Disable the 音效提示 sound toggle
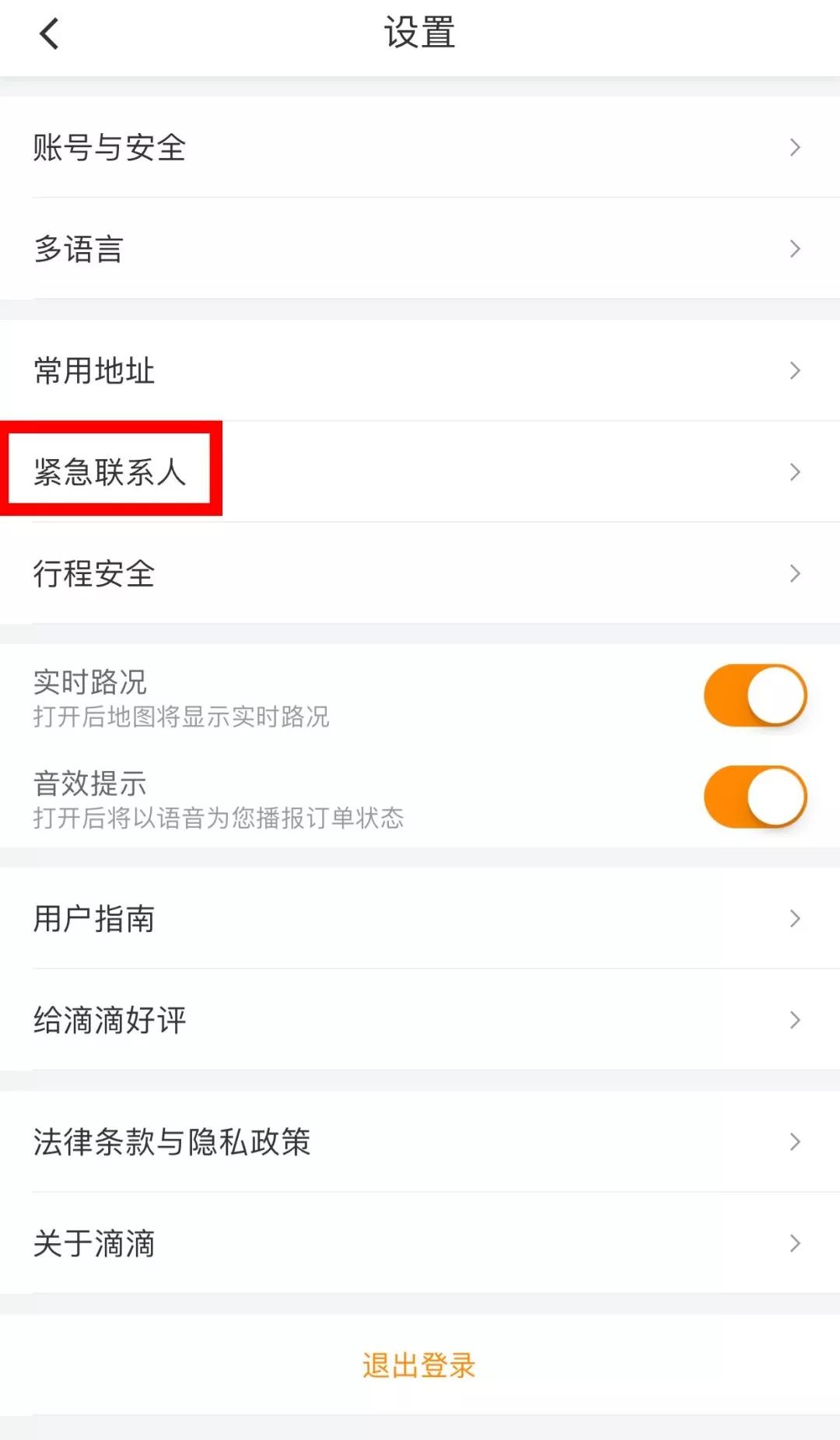The width and height of the screenshot is (840, 1440). [754, 797]
